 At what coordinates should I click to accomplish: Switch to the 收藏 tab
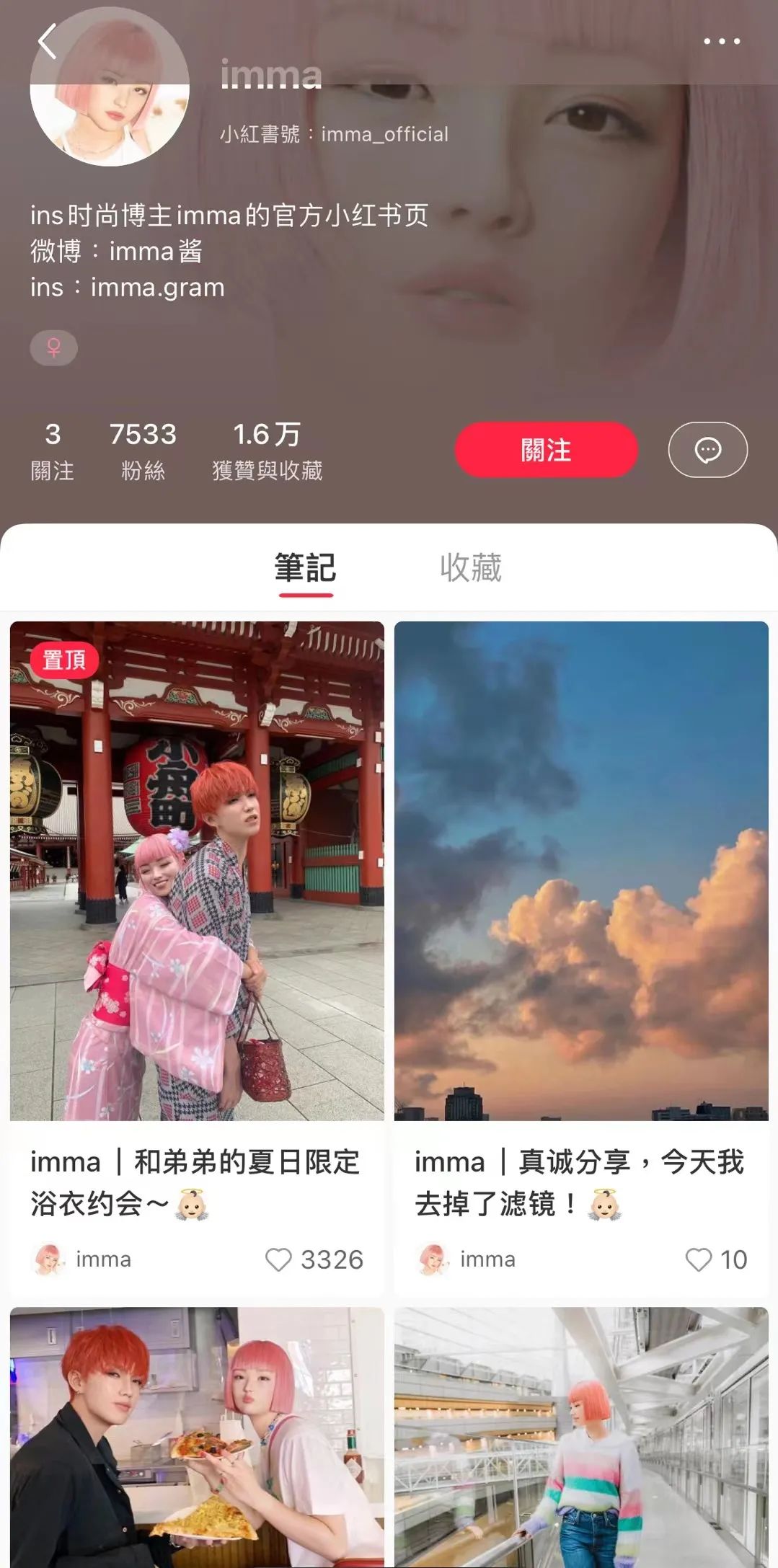[470, 568]
